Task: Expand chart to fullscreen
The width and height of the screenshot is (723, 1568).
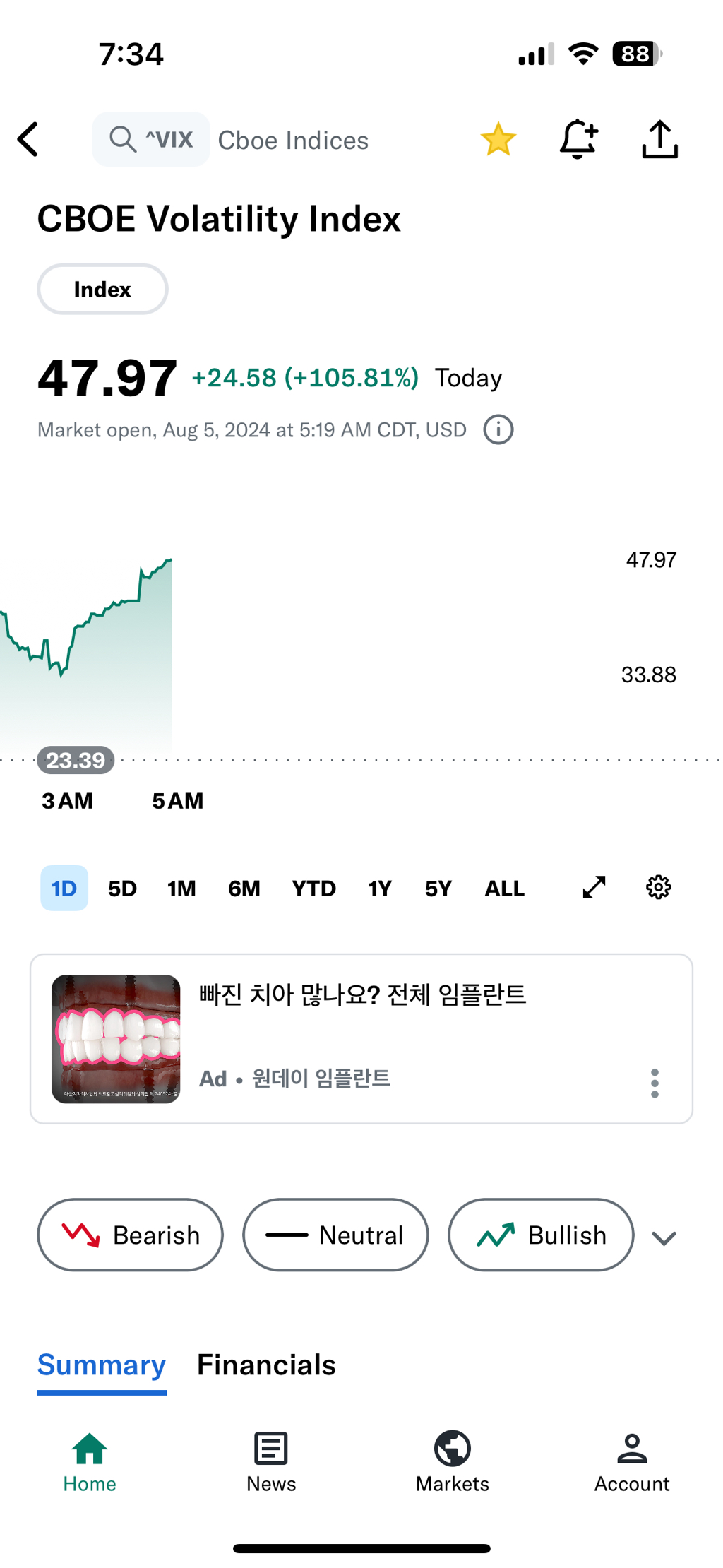Action: (x=593, y=887)
